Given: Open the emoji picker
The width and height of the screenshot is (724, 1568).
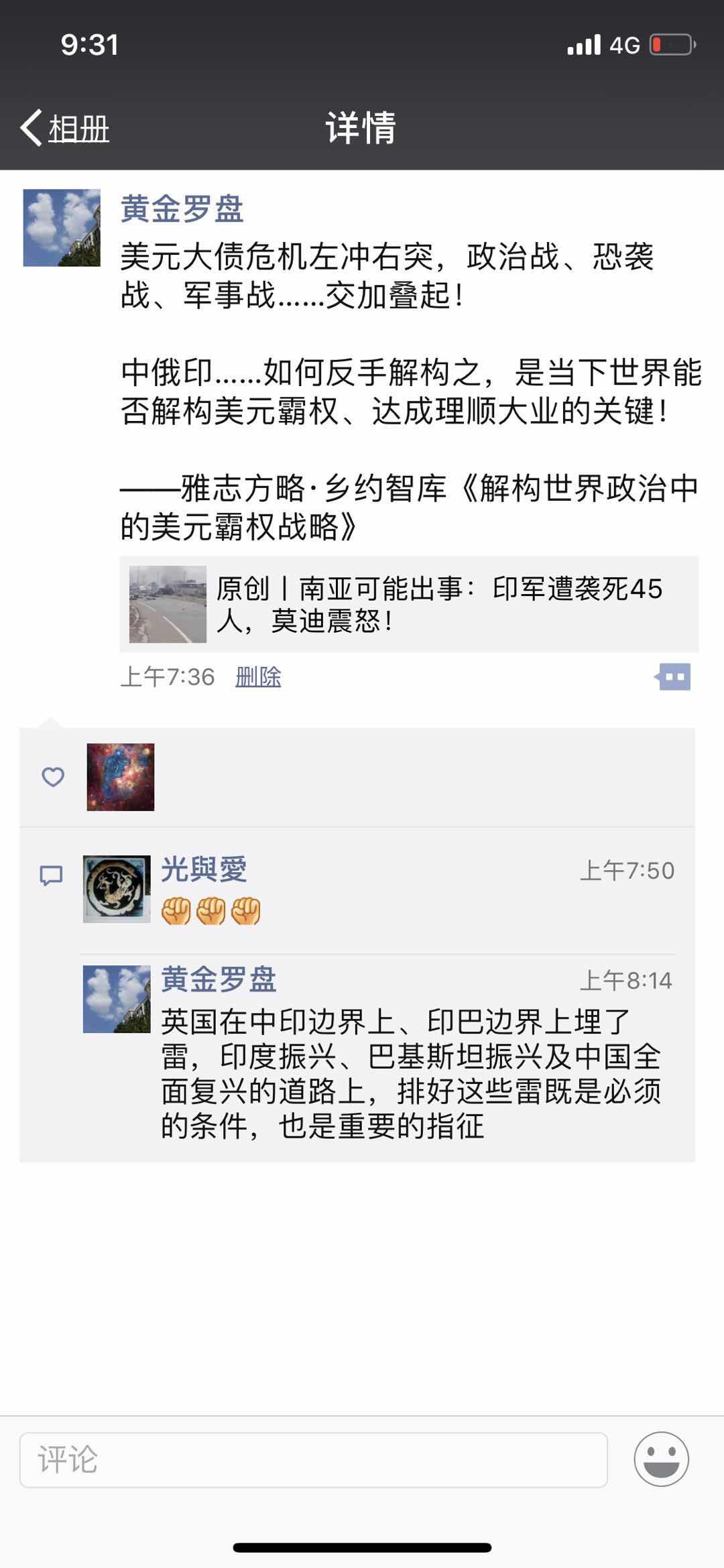Looking at the screenshot, I should [661, 1459].
